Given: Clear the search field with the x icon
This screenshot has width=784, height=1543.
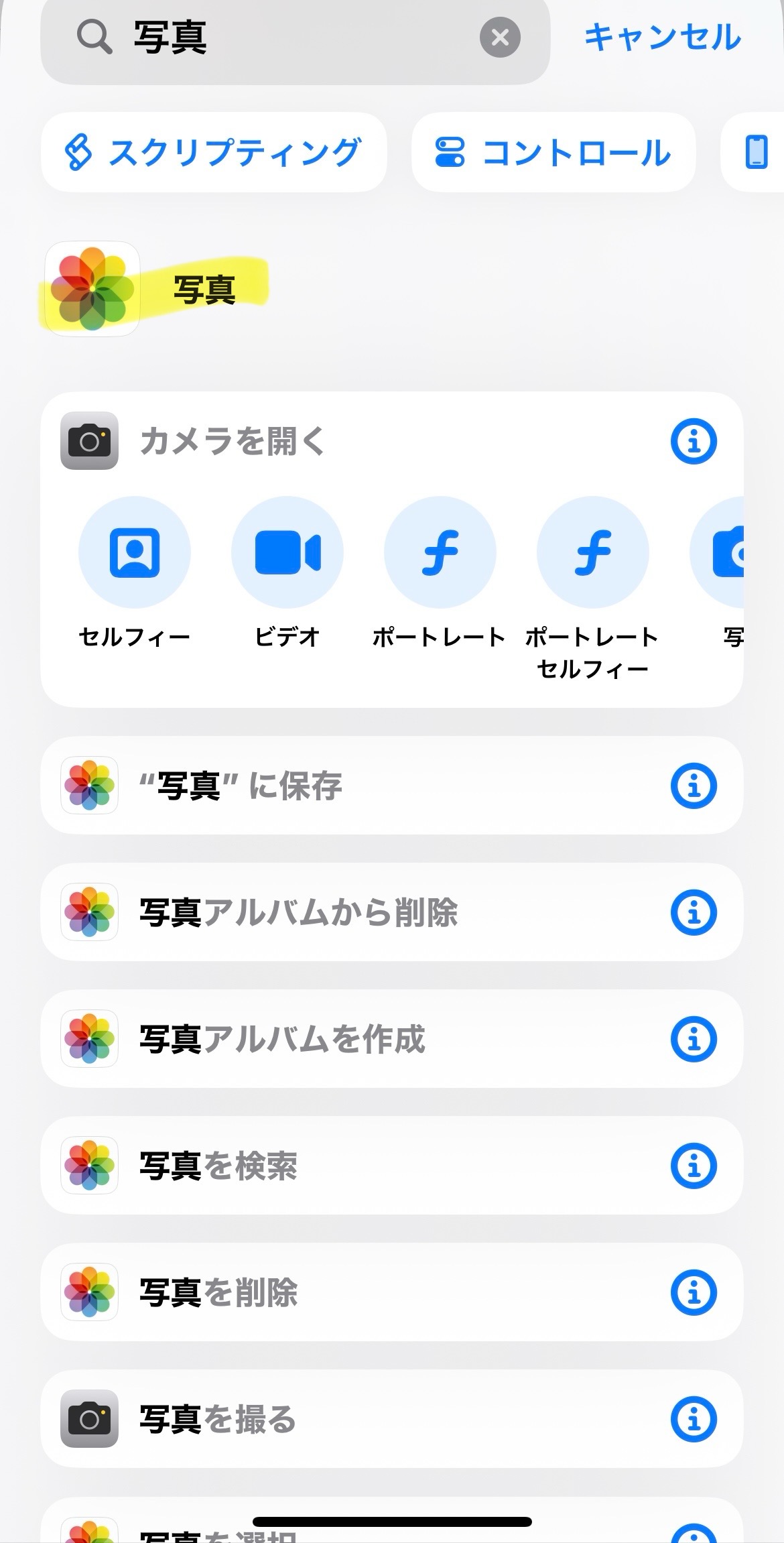Looking at the screenshot, I should [x=499, y=38].
